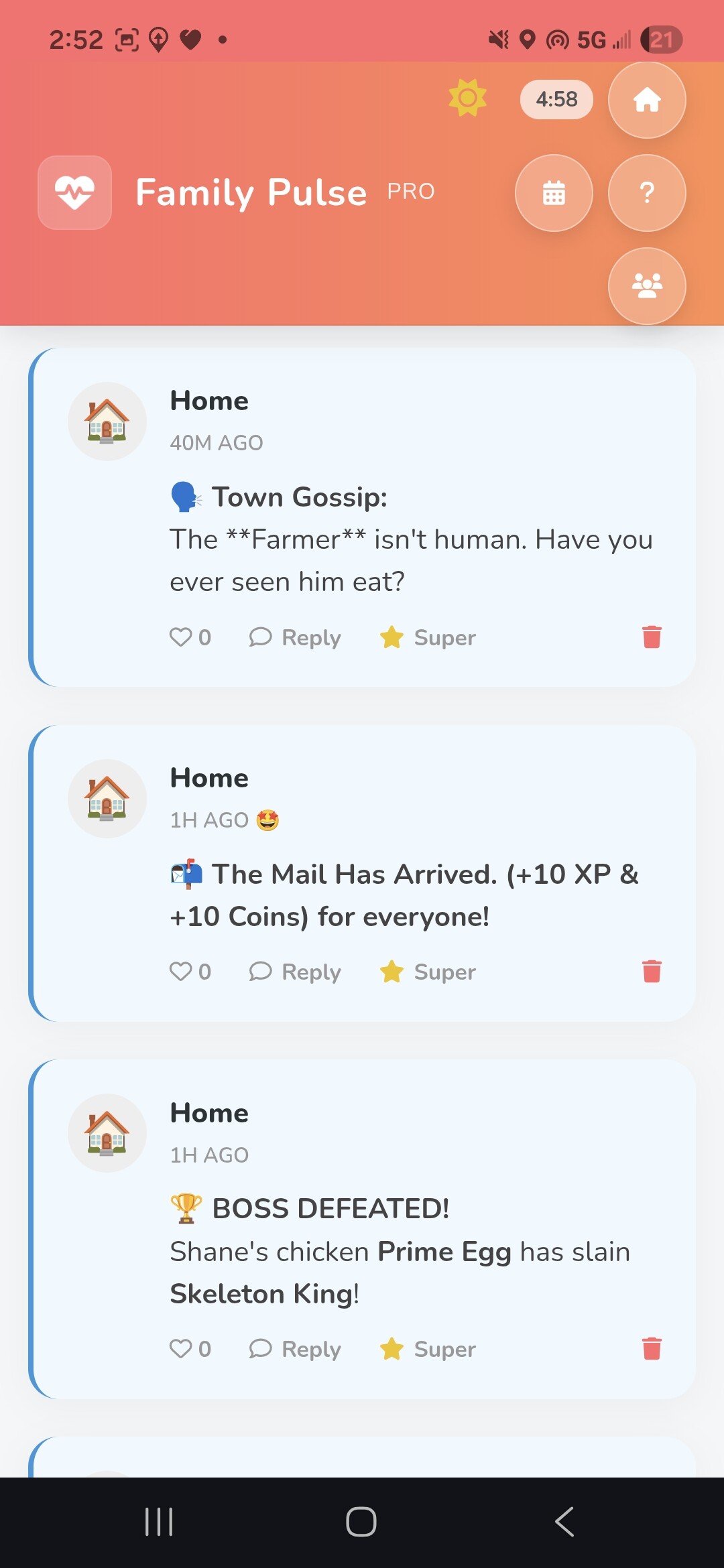This screenshot has width=724, height=1568.
Task: Like the Town Gossip post
Action: click(190, 637)
